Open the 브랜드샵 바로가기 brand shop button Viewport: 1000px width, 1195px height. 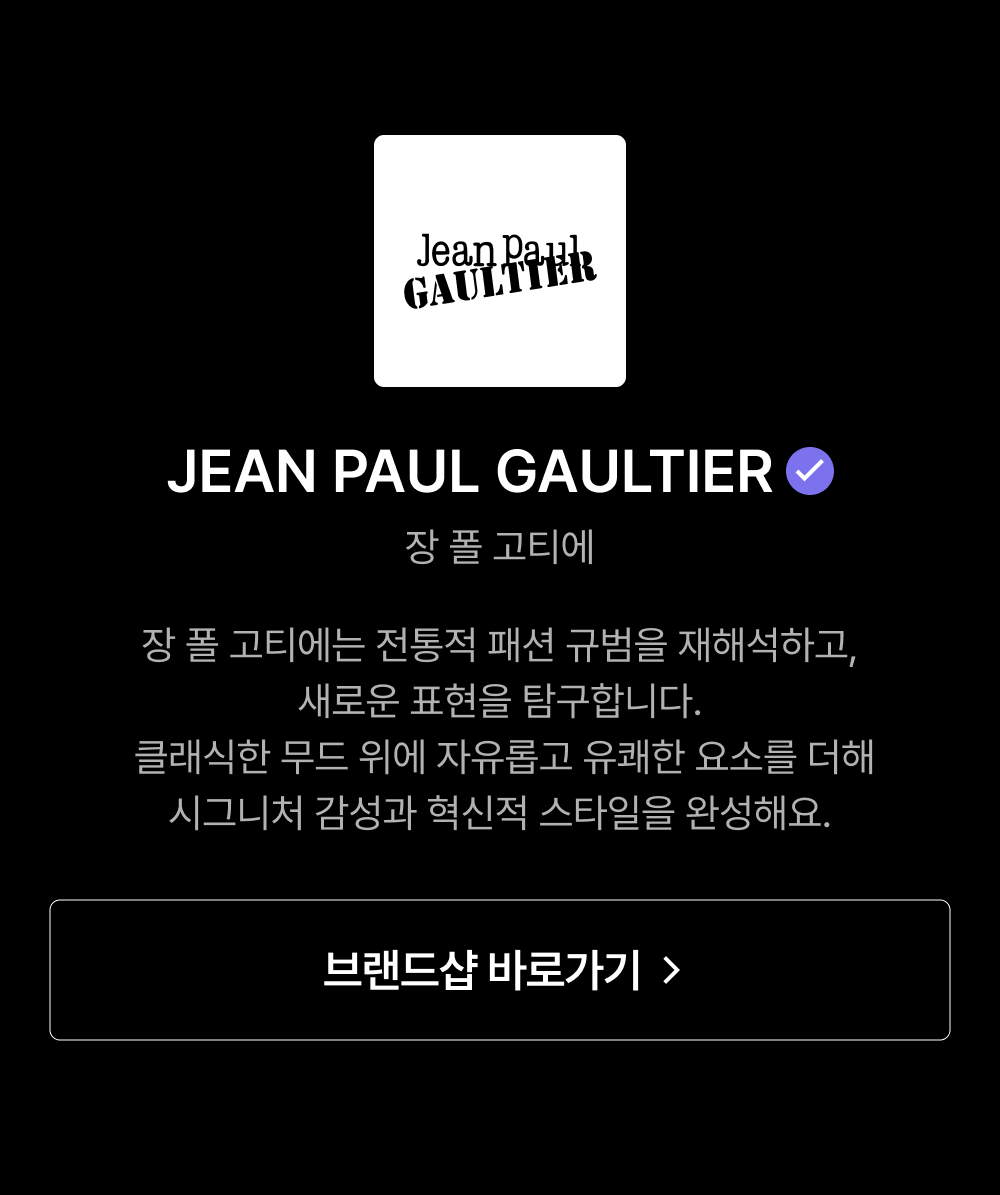(500, 969)
